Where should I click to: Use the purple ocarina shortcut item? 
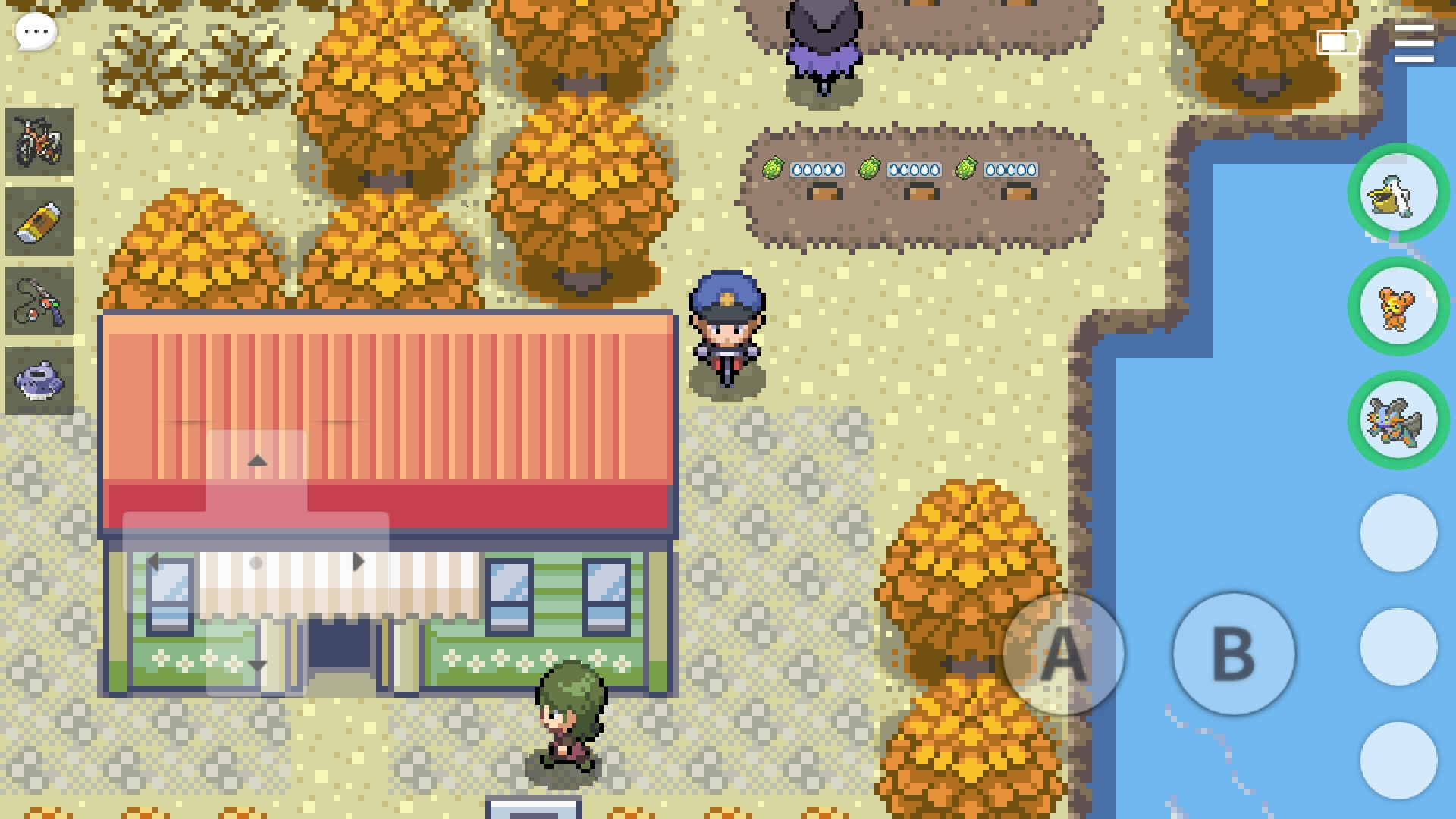39,380
